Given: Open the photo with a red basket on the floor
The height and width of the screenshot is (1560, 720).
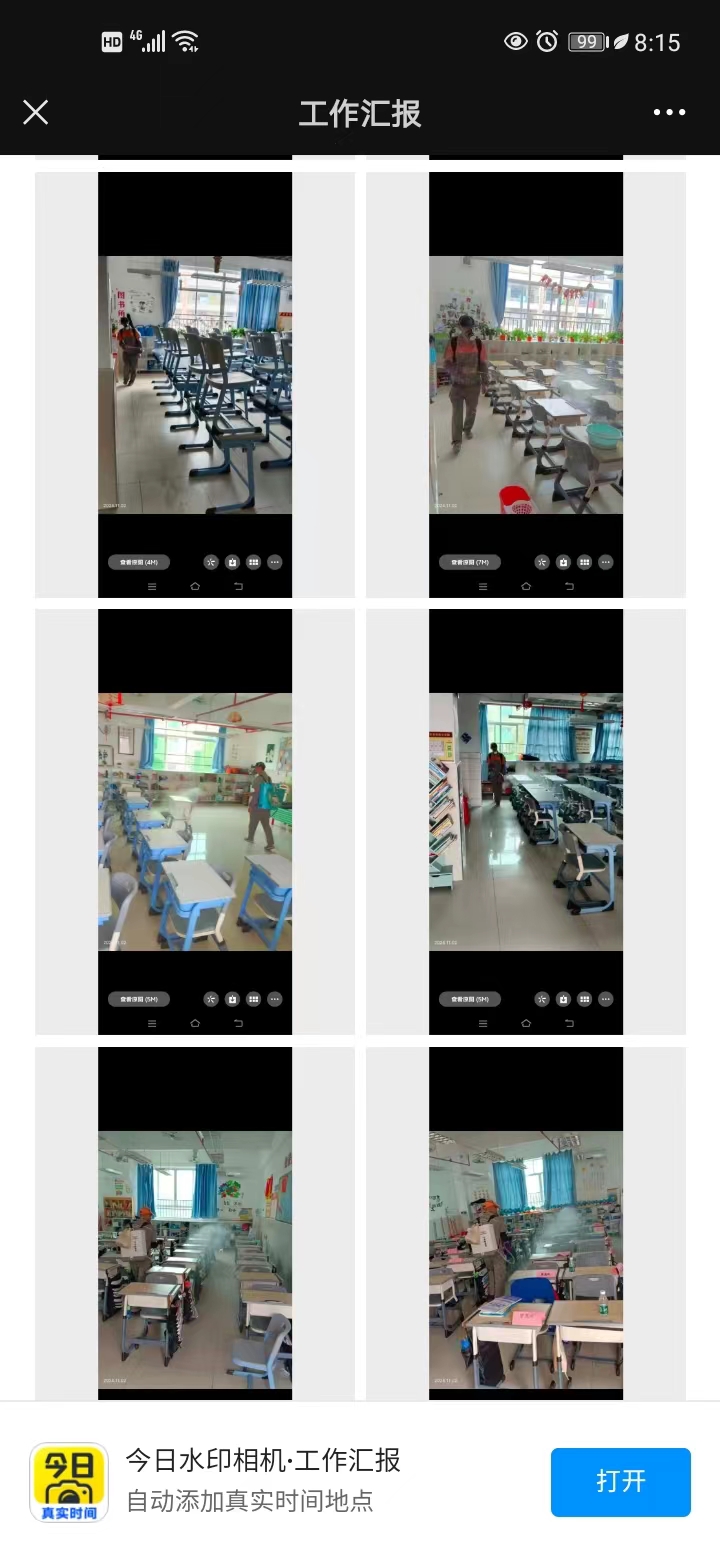Looking at the screenshot, I should pyautogui.click(x=526, y=385).
